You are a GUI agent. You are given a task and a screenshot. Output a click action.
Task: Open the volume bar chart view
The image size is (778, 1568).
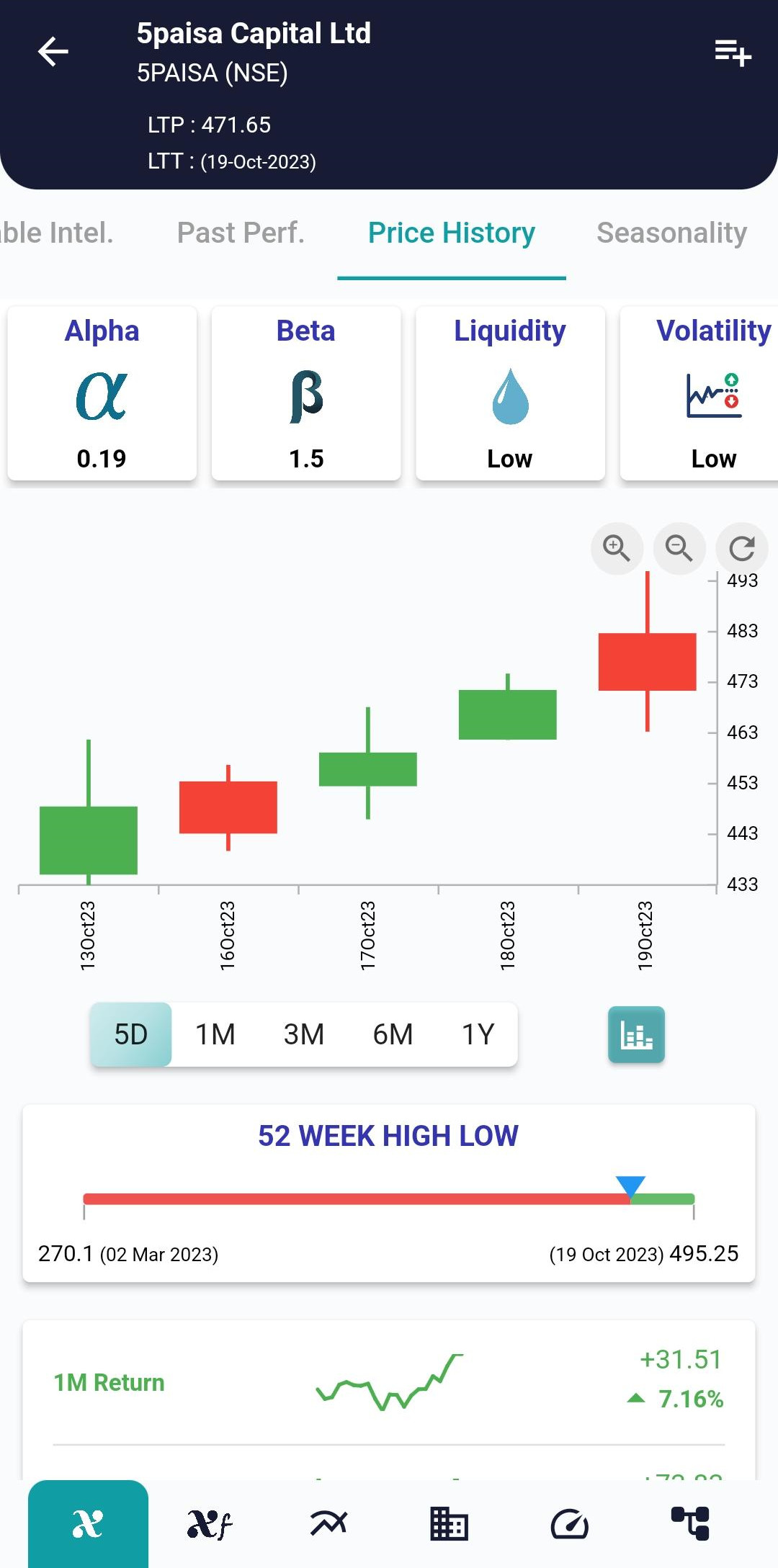(635, 1033)
